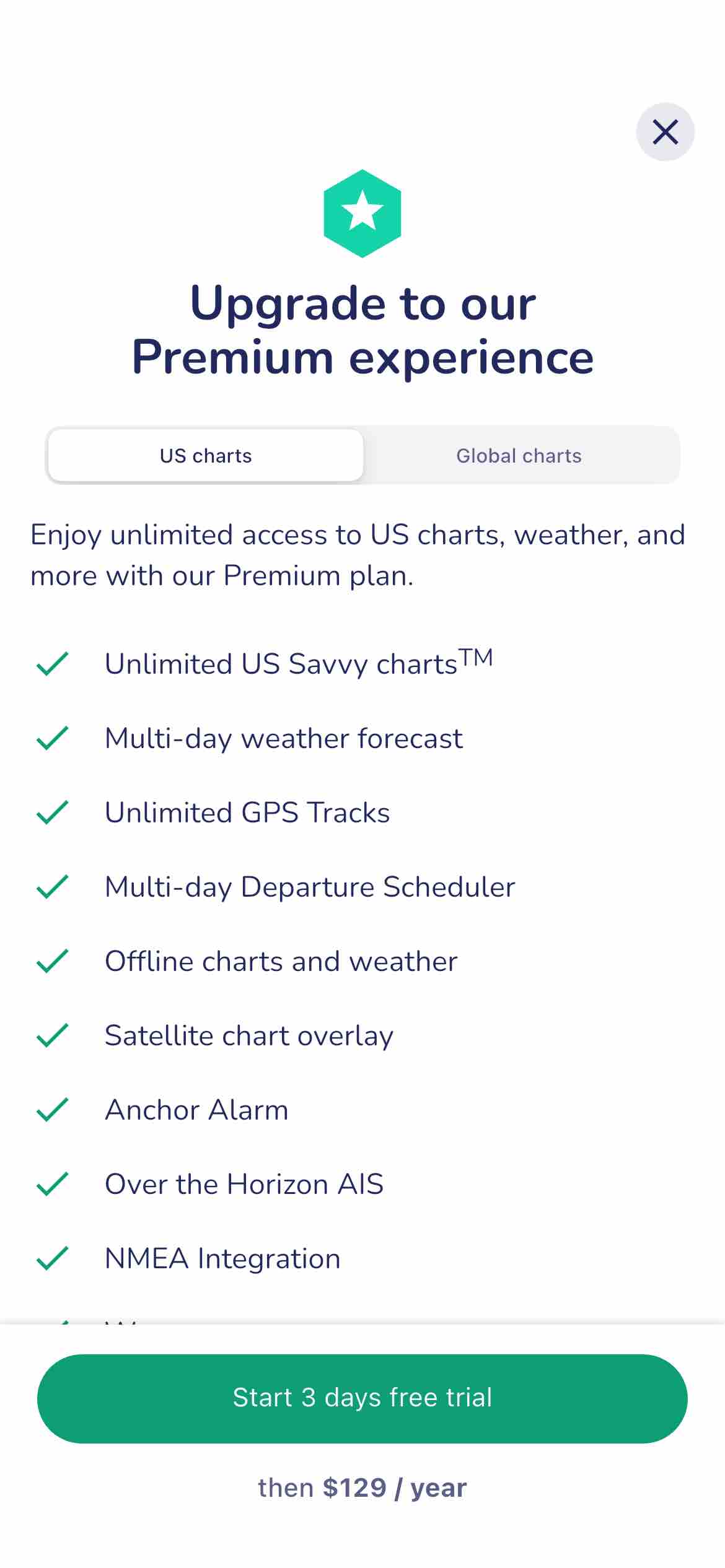Click the checkmark beside Unlimited US Savvy charts
The width and height of the screenshot is (725, 1568).
(x=53, y=664)
